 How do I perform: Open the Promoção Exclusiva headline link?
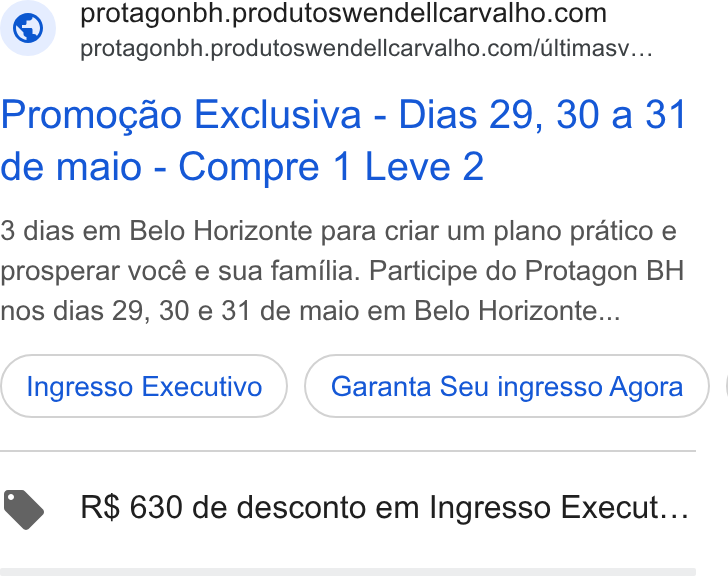(344, 140)
